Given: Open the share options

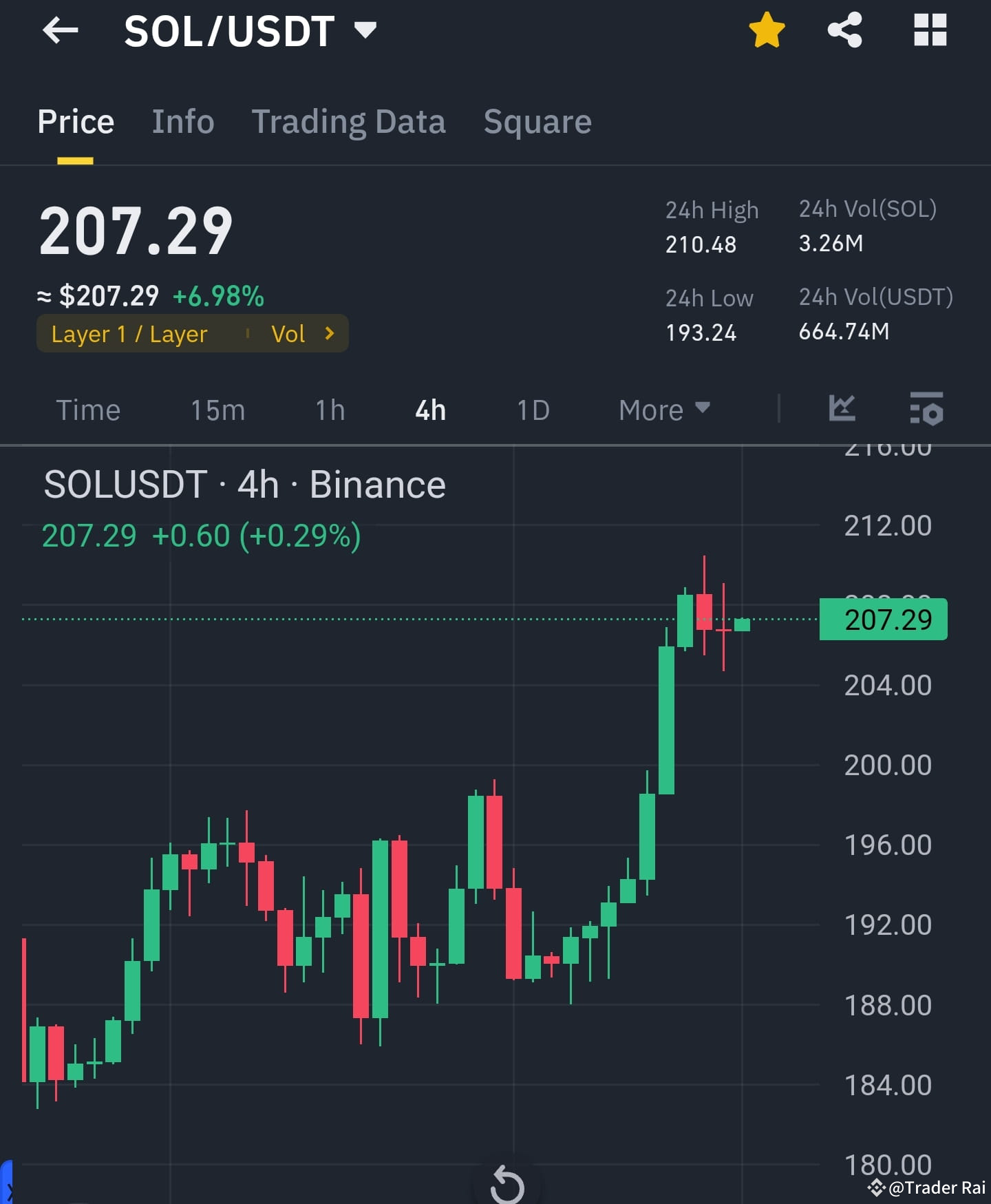Looking at the screenshot, I should click(845, 30).
